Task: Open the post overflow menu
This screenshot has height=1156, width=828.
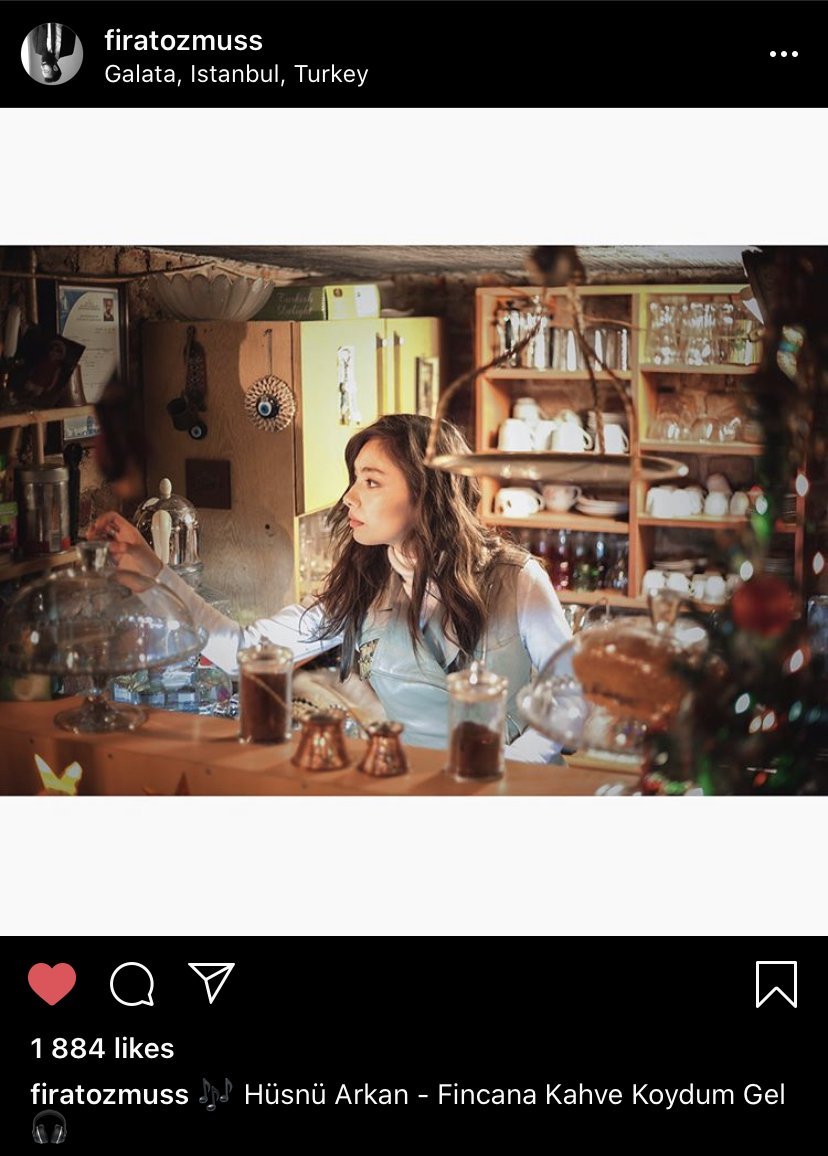Action: (783, 54)
